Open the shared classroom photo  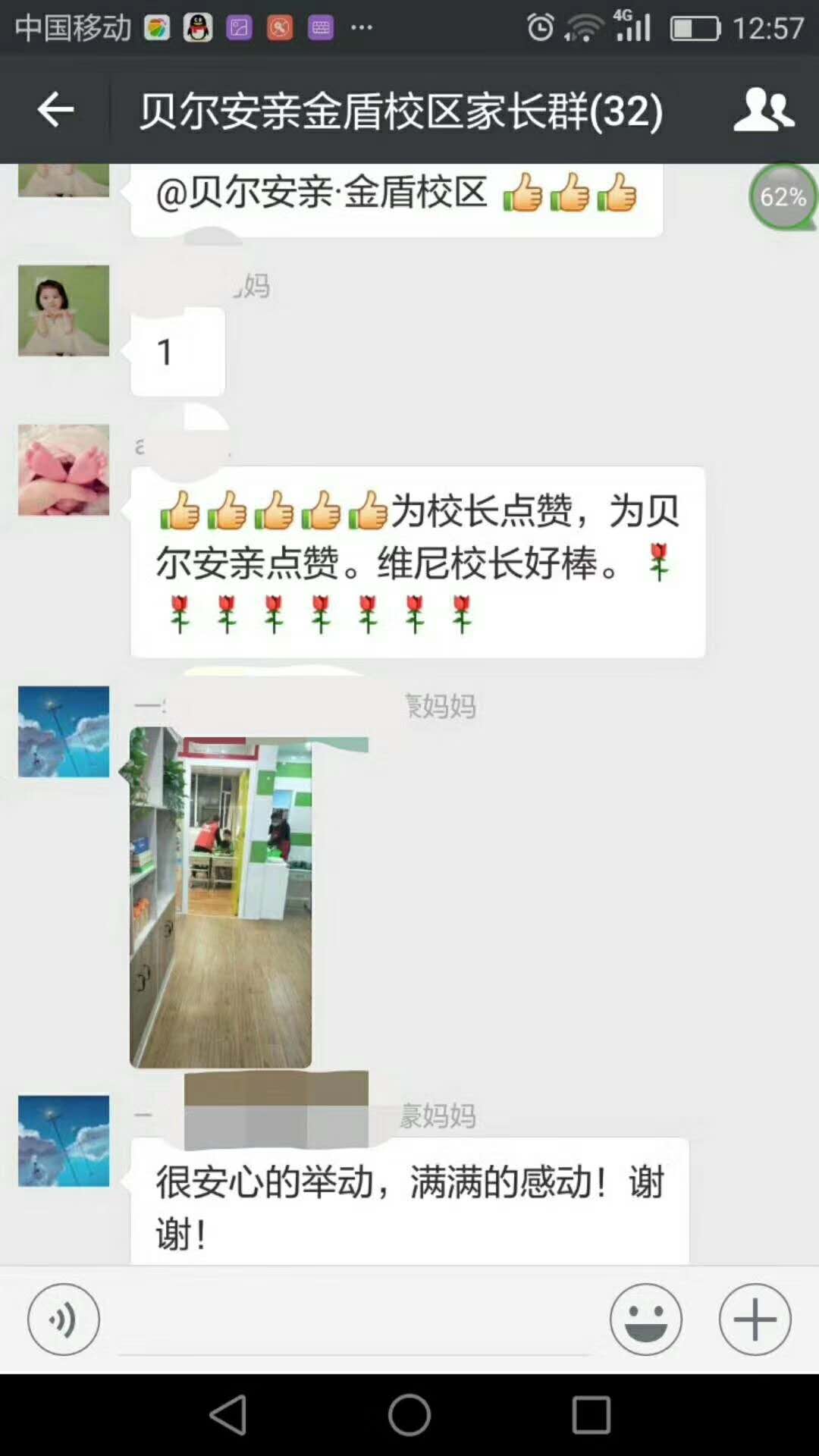[x=221, y=898]
